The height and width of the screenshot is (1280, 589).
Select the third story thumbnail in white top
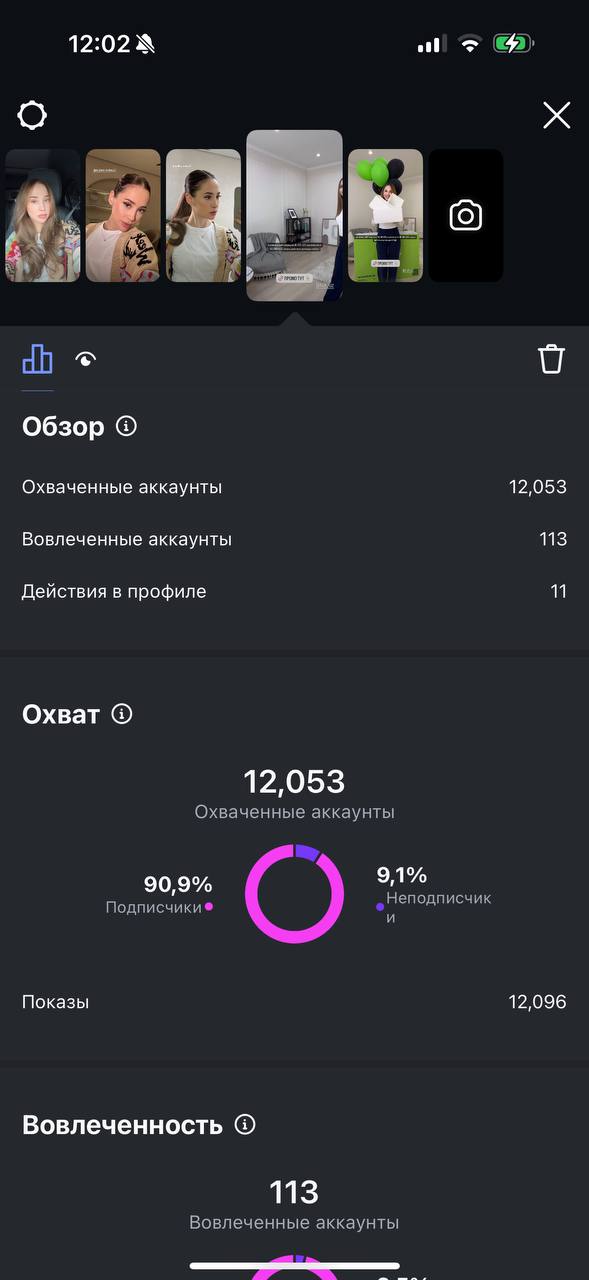tap(203, 215)
